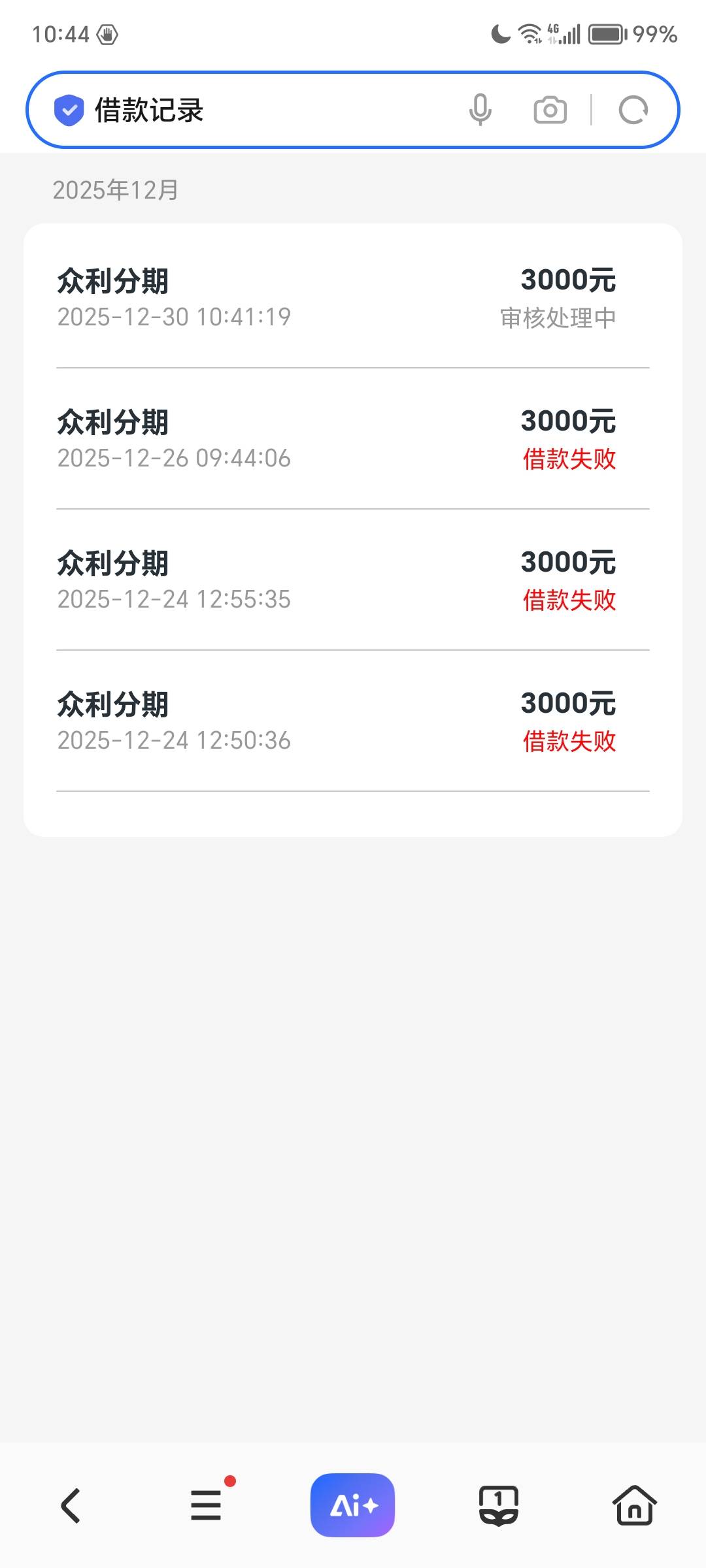Open camera search in the address bar
Viewport: 706px width, 1568px height.
pyautogui.click(x=550, y=110)
